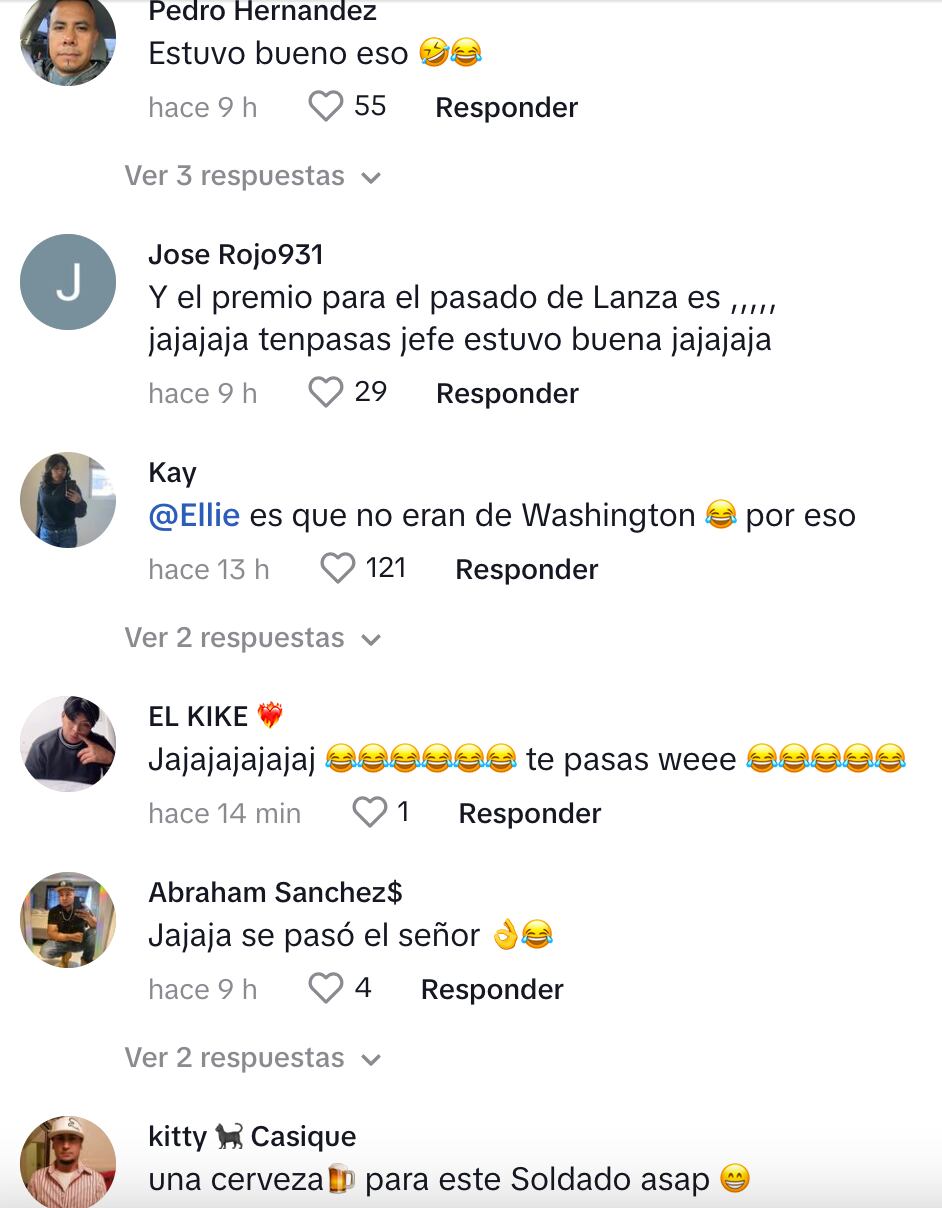Click the username 'Jose Rojo931'

click(x=237, y=254)
